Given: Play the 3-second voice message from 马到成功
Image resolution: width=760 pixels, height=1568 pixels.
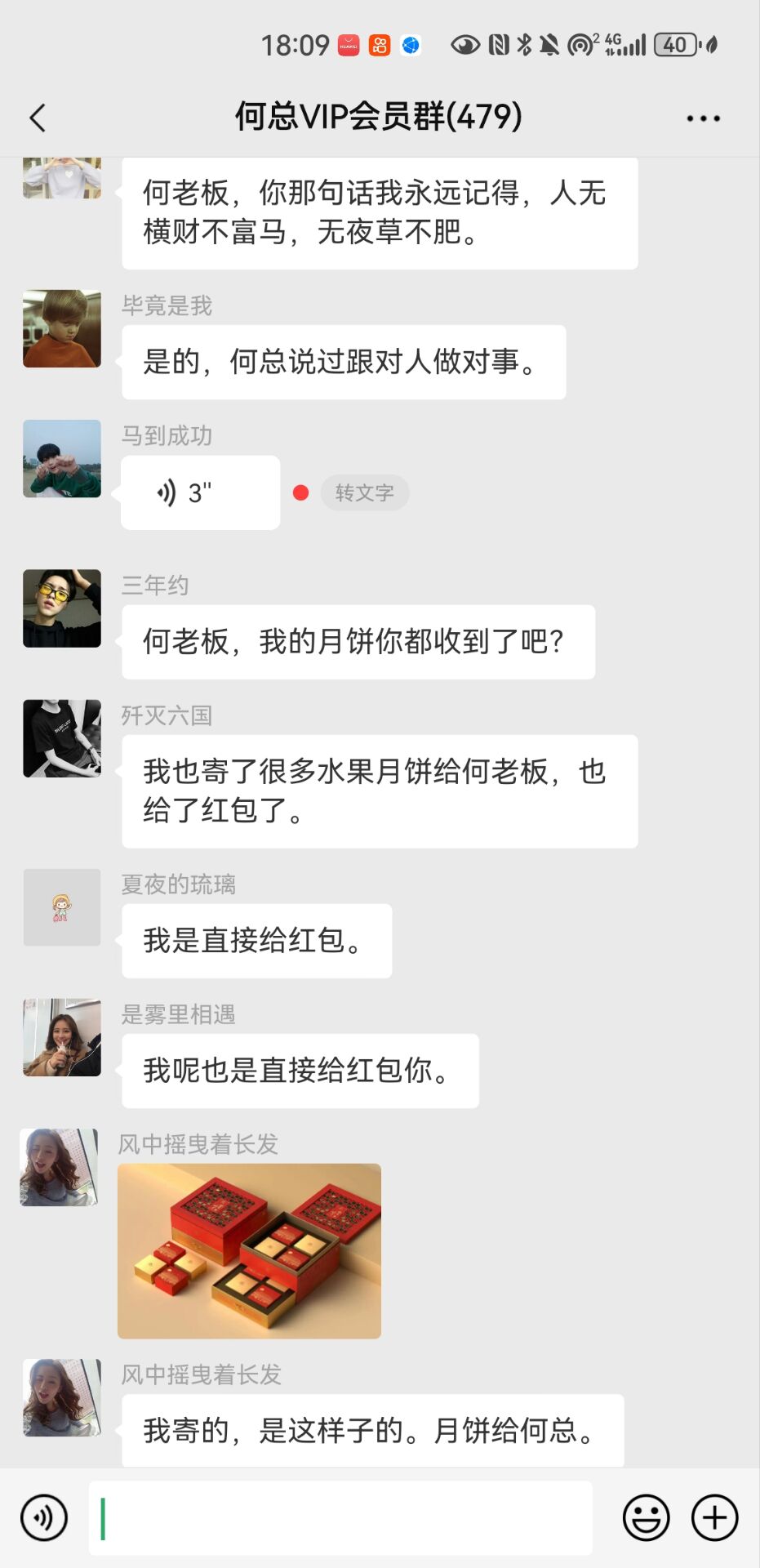Looking at the screenshot, I should tap(200, 492).
